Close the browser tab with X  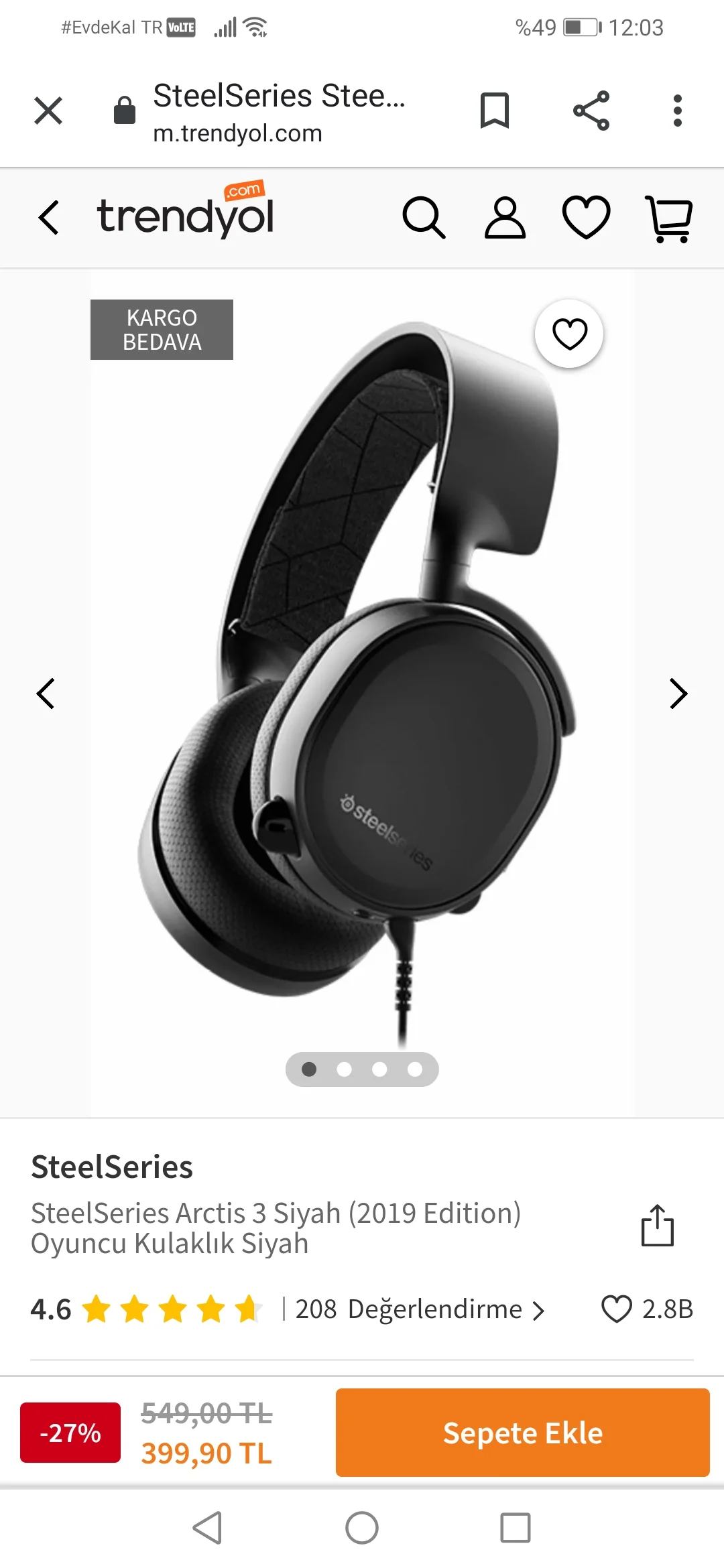point(48,111)
